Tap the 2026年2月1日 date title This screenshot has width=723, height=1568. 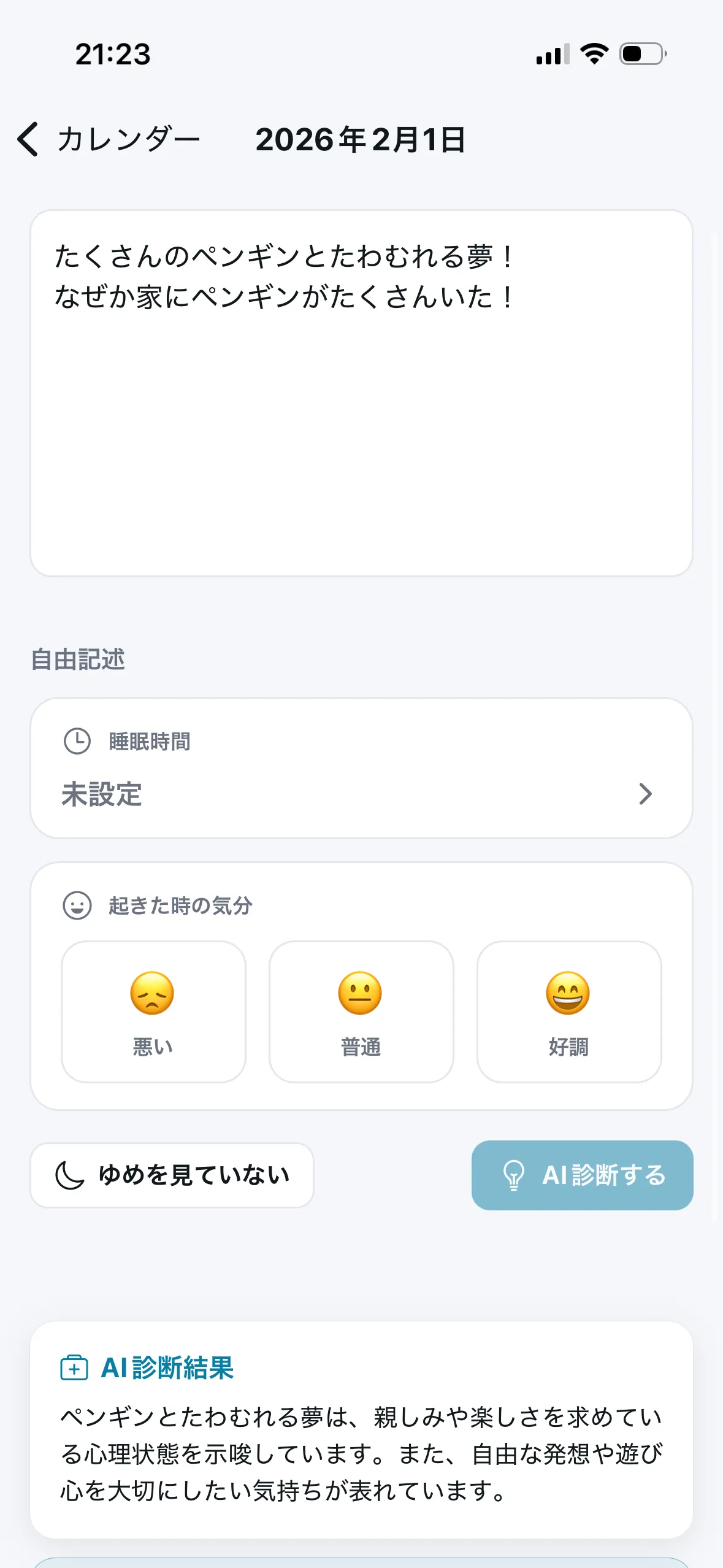pyautogui.click(x=361, y=139)
